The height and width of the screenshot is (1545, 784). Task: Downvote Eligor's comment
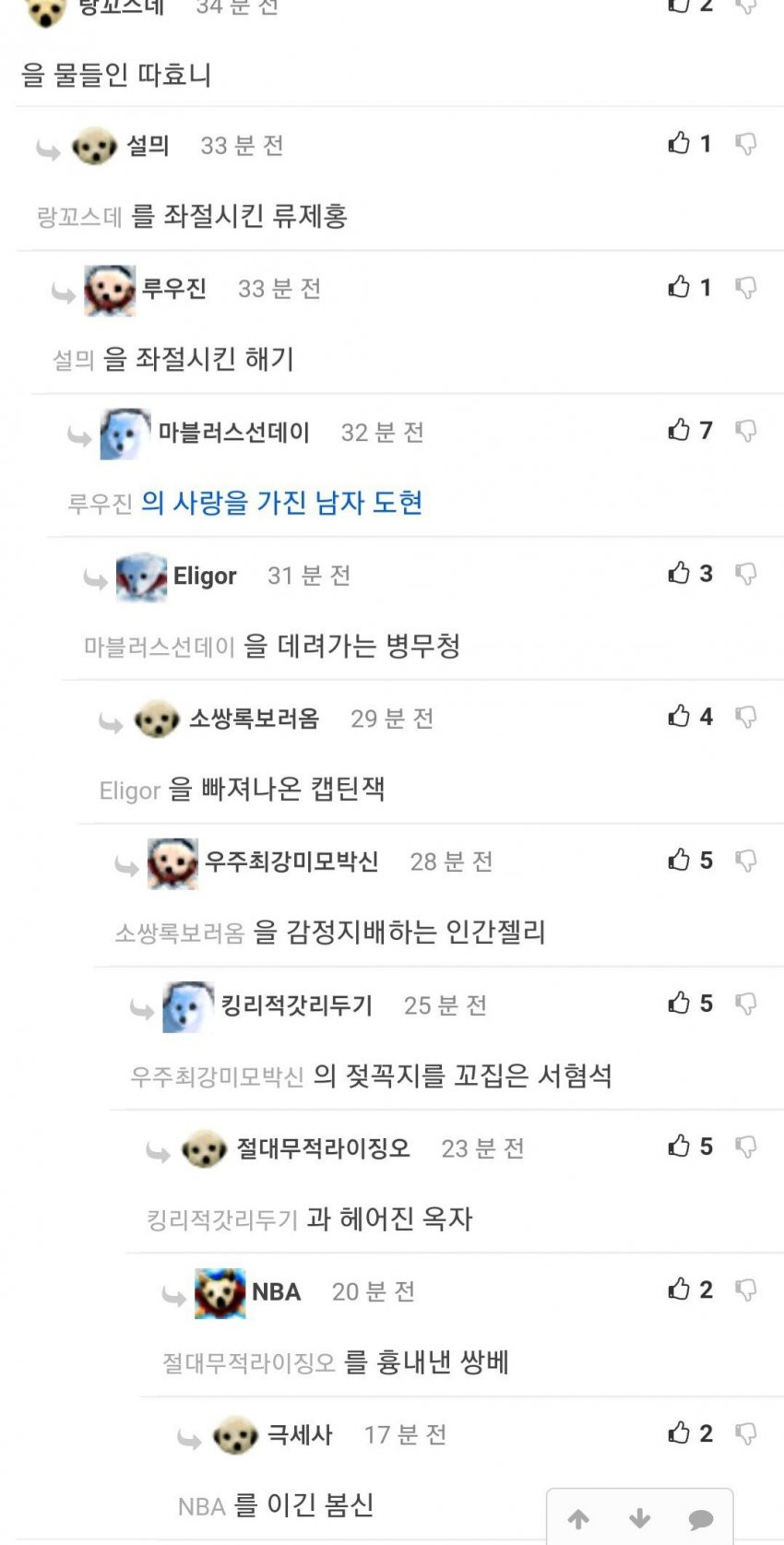pos(746,574)
